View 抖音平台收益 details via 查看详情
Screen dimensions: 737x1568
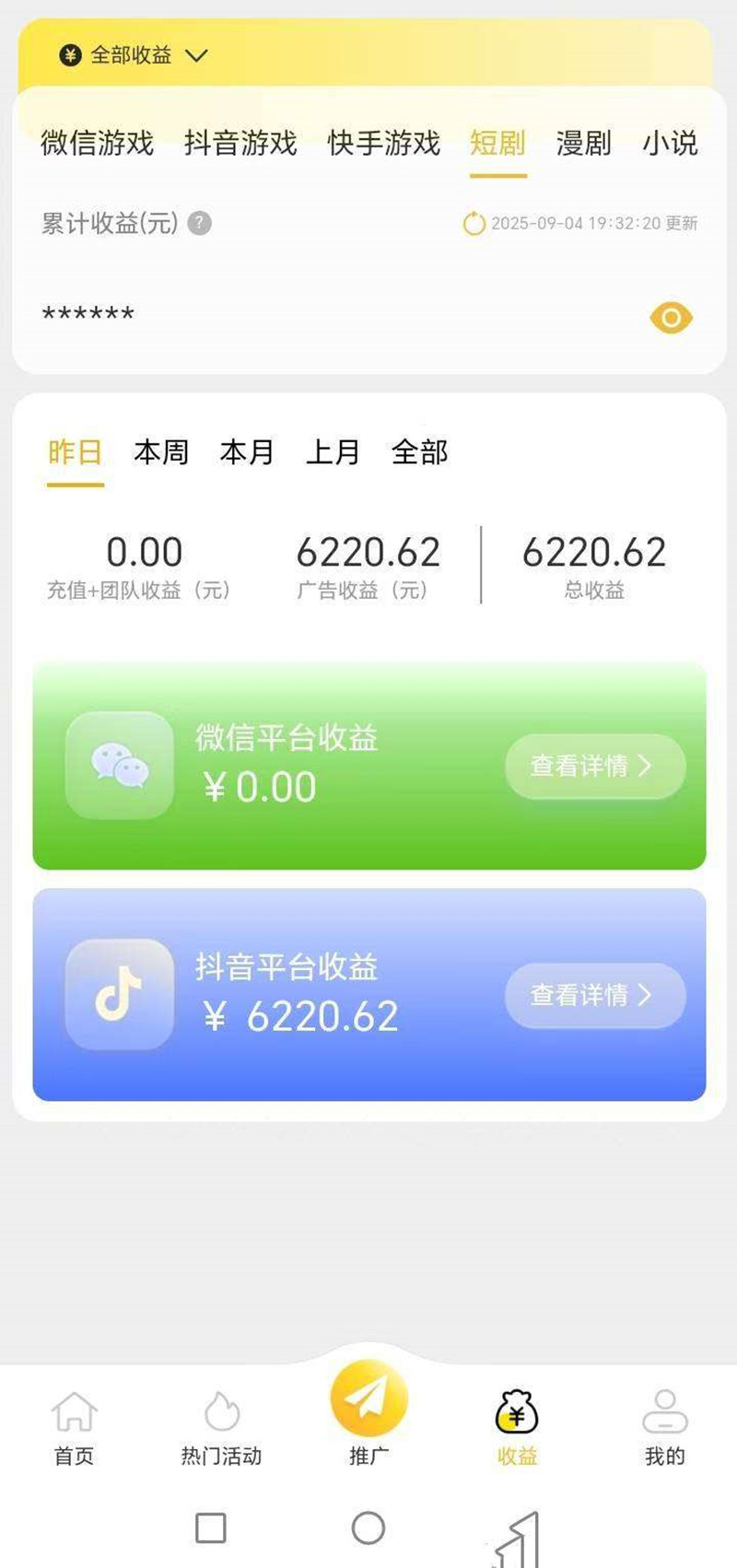click(594, 995)
